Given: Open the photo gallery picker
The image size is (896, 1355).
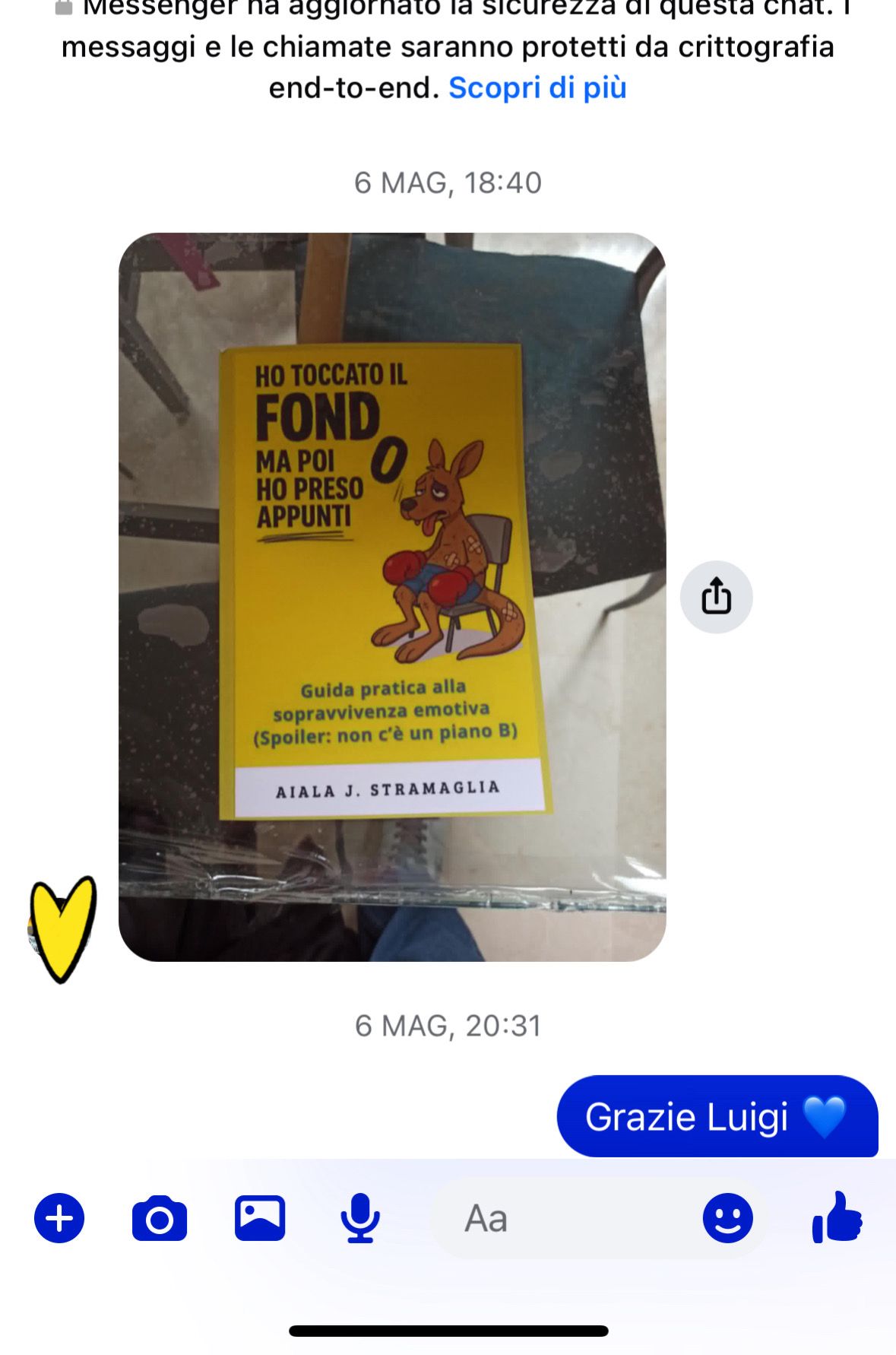Looking at the screenshot, I should pos(260,1218).
